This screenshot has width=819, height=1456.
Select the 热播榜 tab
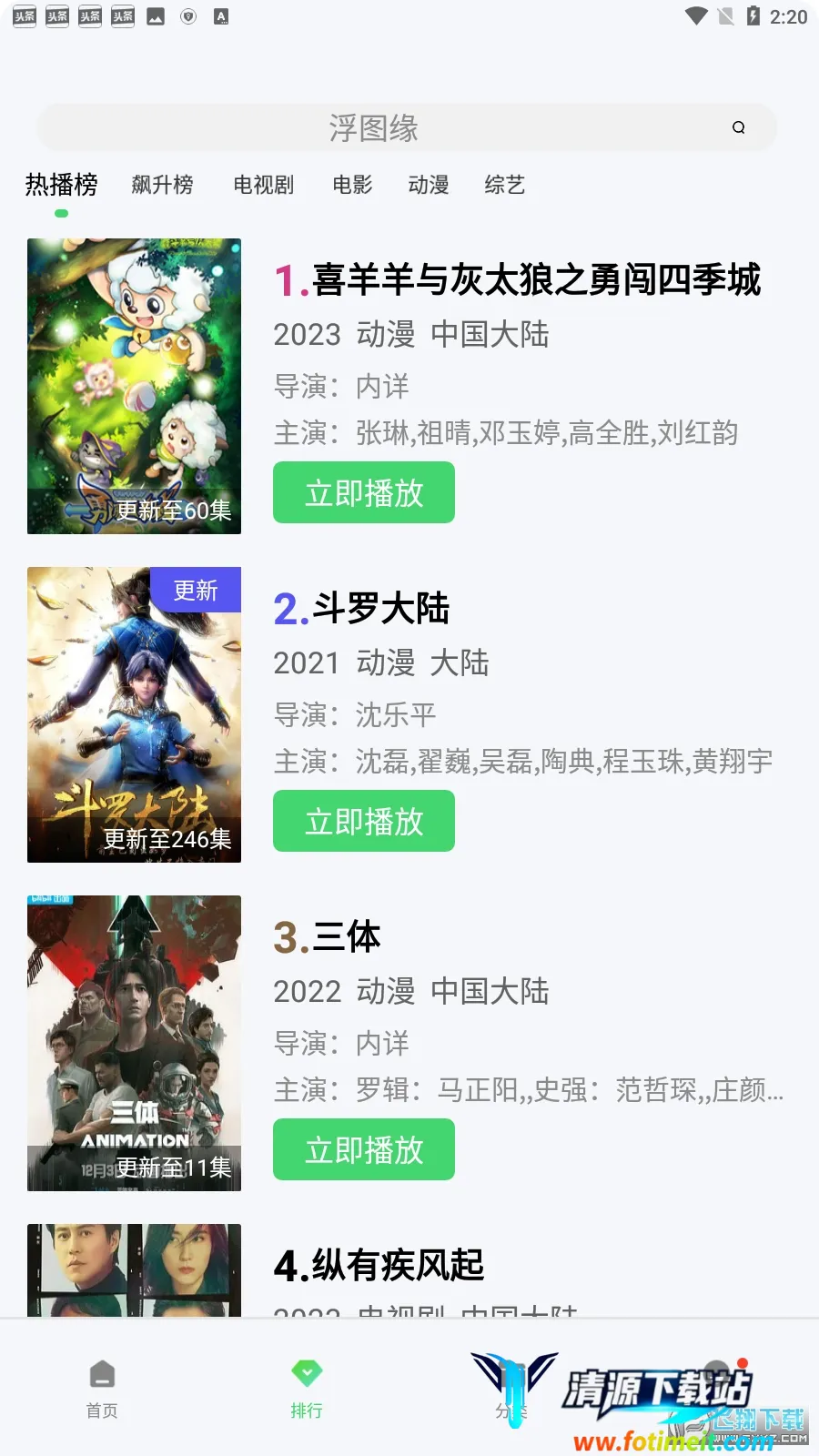[x=61, y=185]
